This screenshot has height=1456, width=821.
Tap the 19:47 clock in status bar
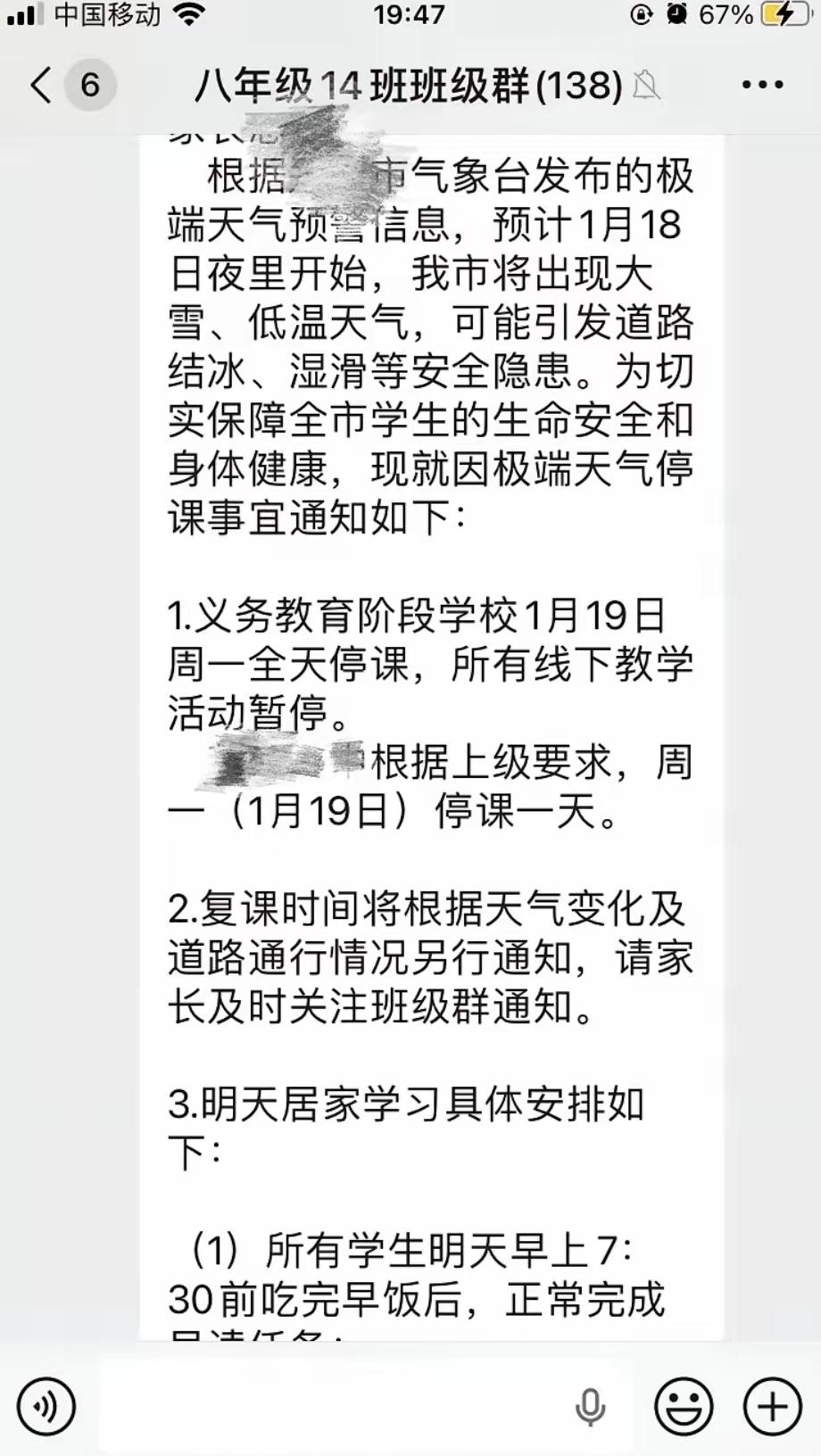tap(410, 15)
